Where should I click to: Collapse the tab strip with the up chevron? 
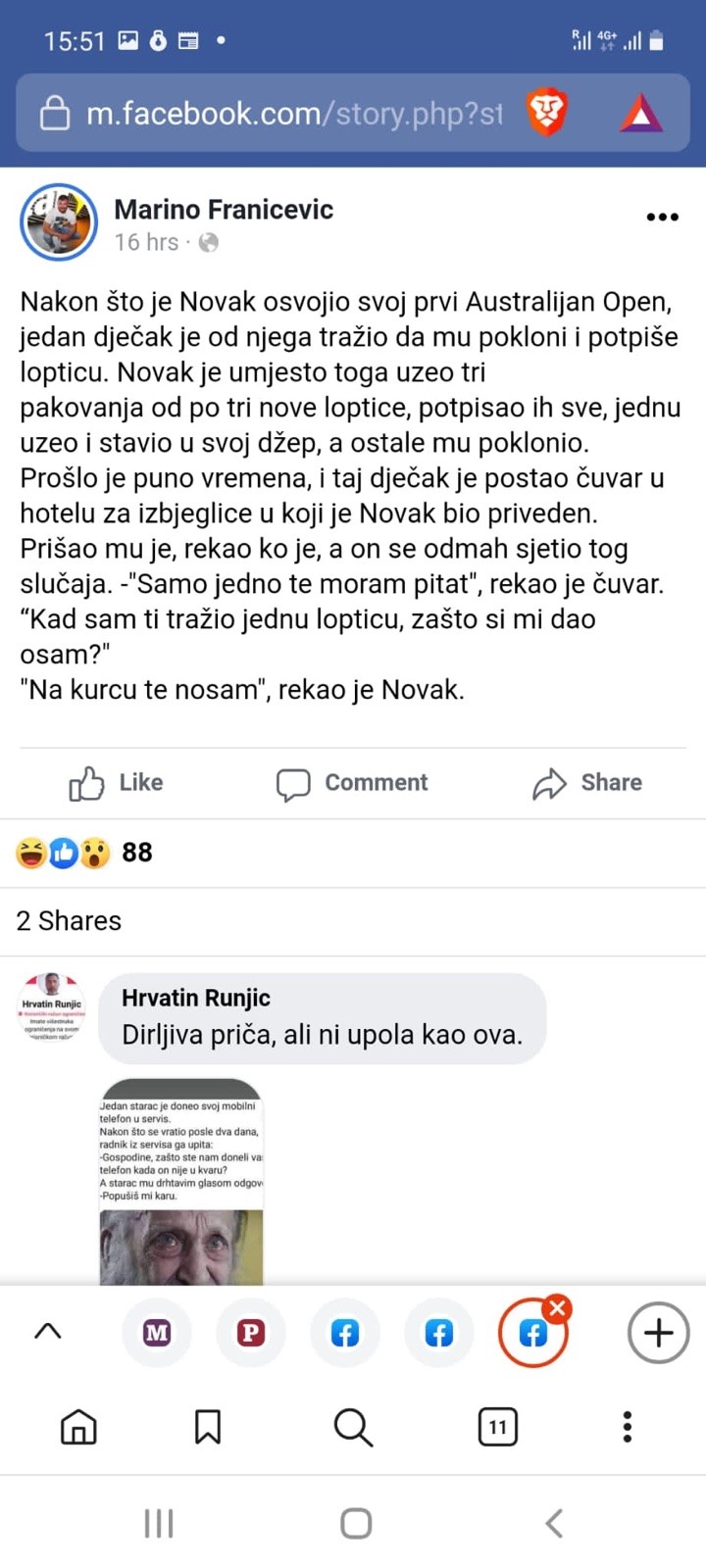(x=48, y=1331)
